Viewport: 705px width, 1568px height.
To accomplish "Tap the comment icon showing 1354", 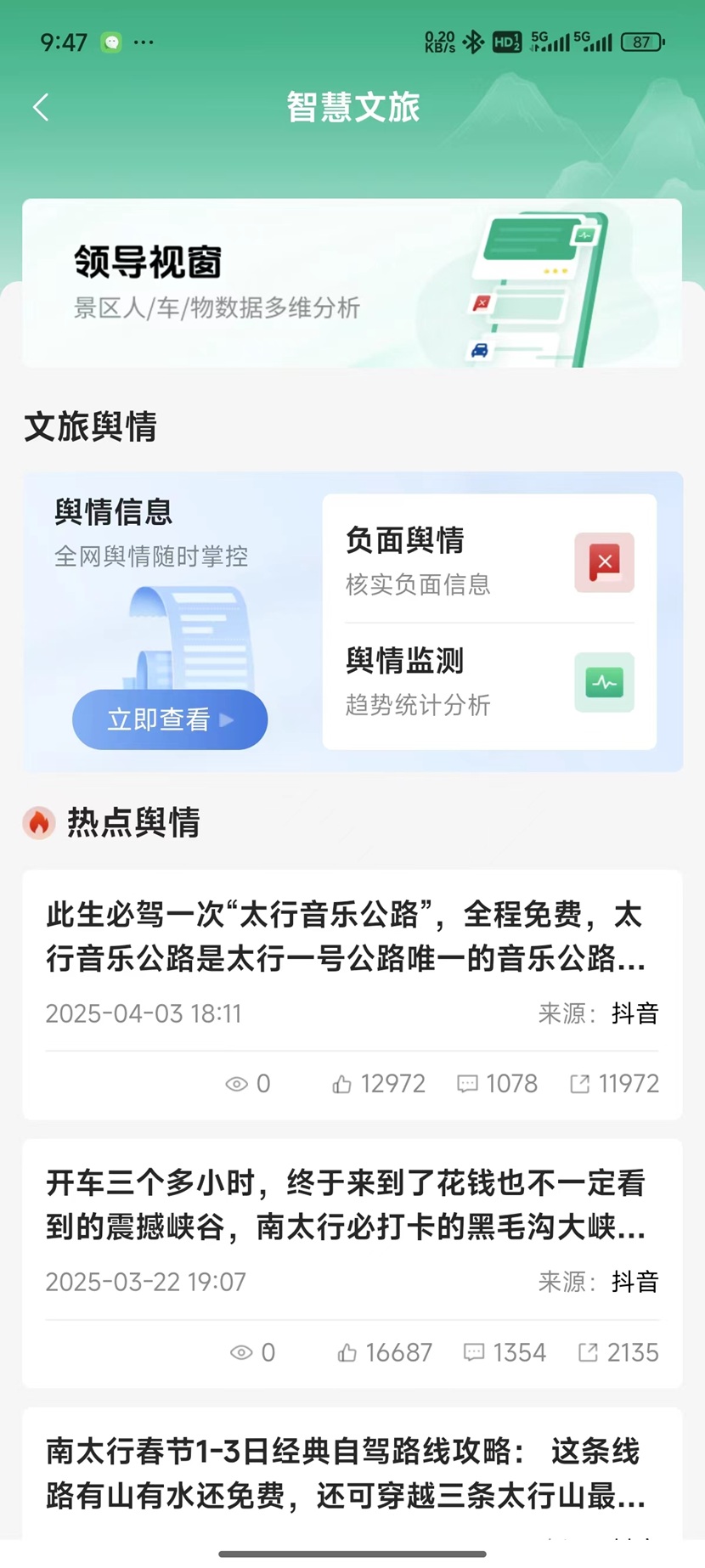I will (x=473, y=1352).
